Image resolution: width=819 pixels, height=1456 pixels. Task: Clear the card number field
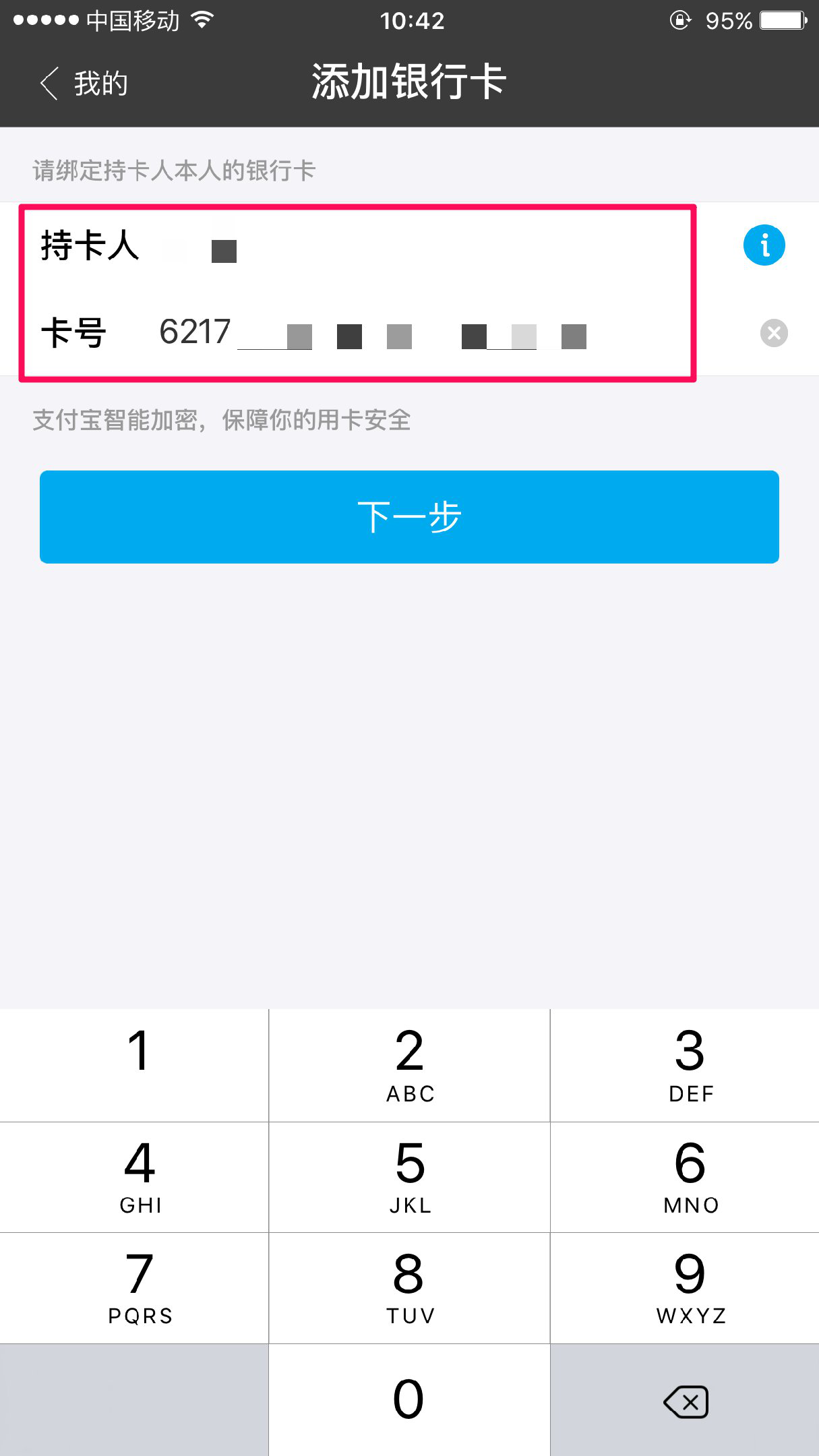(x=774, y=333)
